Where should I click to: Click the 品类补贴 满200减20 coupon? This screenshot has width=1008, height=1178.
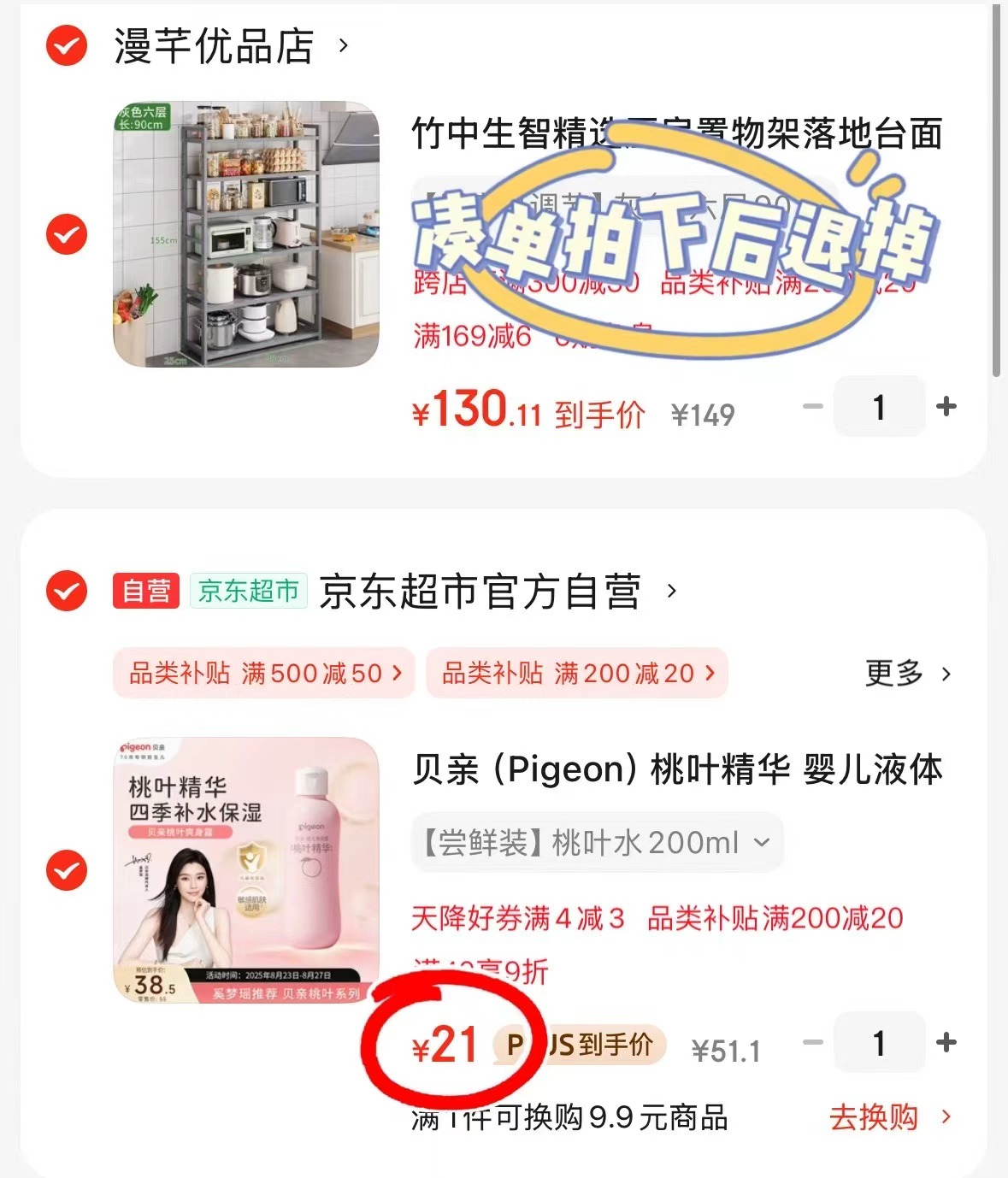click(576, 674)
